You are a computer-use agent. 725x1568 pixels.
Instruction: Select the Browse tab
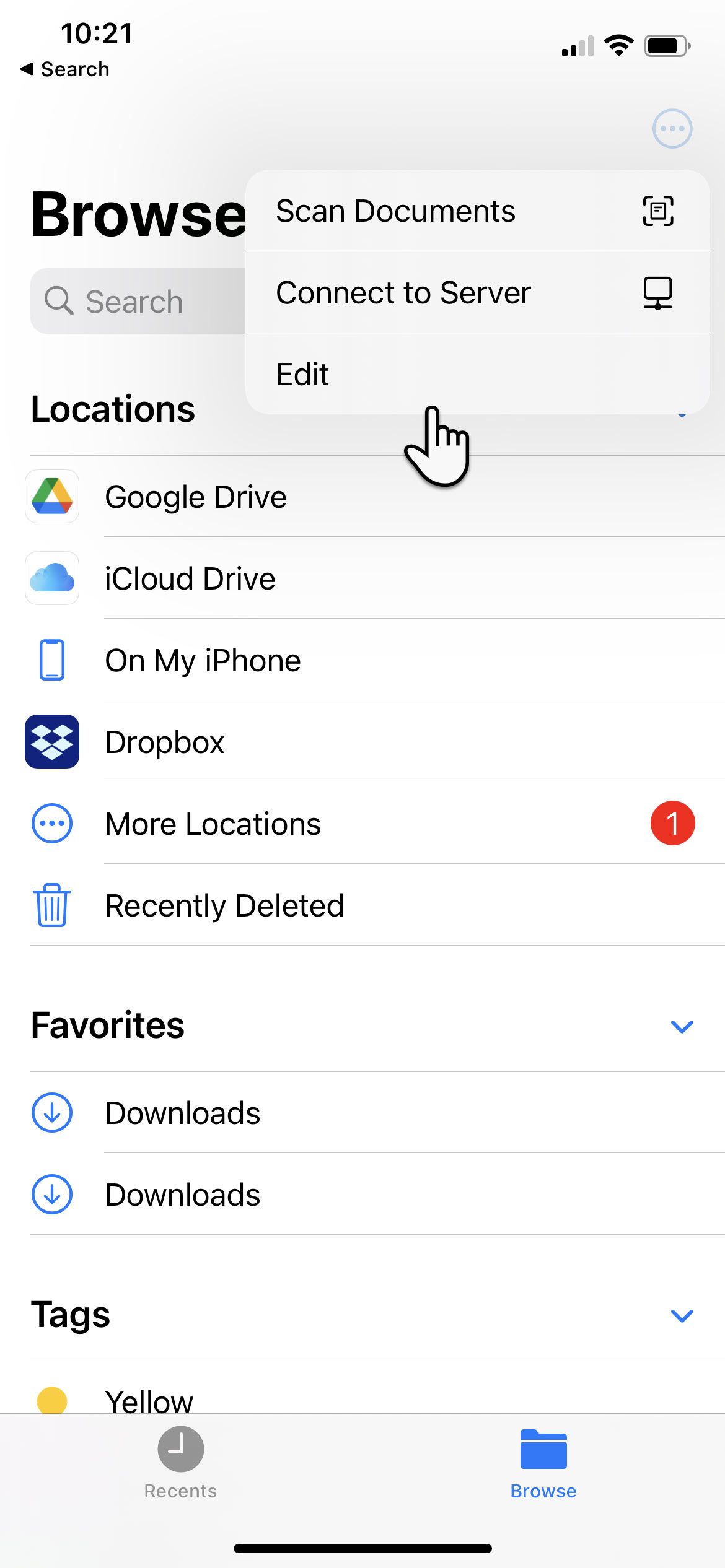pyautogui.click(x=543, y=1463)
